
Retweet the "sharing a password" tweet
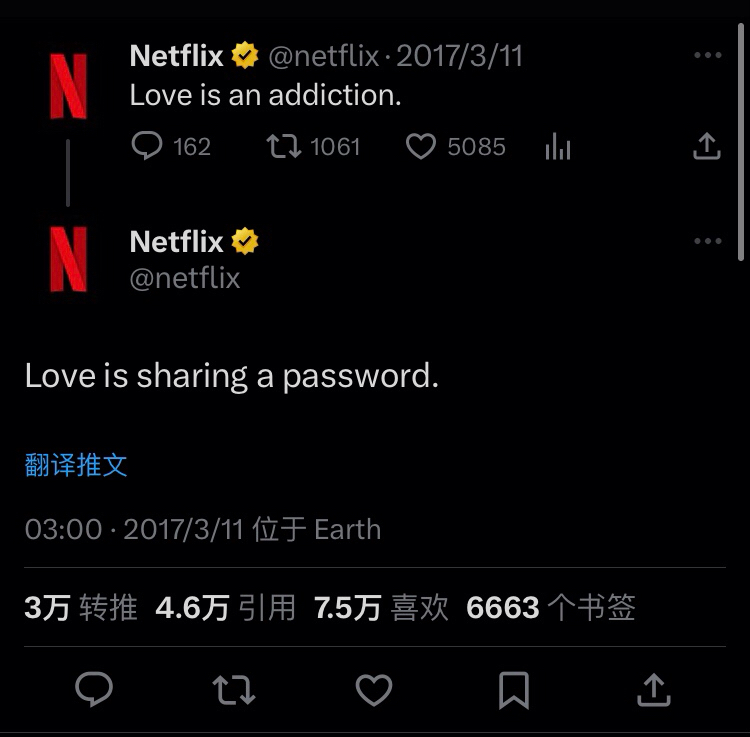tap(234, 689)
